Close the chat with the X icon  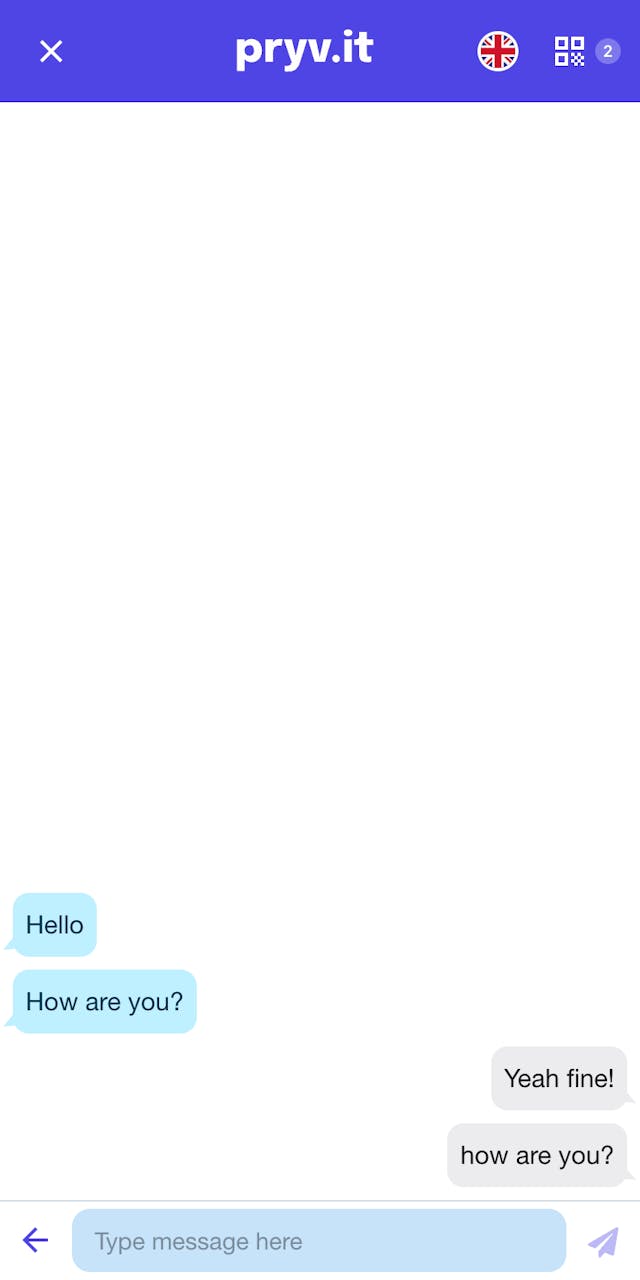tap(51, 51)
